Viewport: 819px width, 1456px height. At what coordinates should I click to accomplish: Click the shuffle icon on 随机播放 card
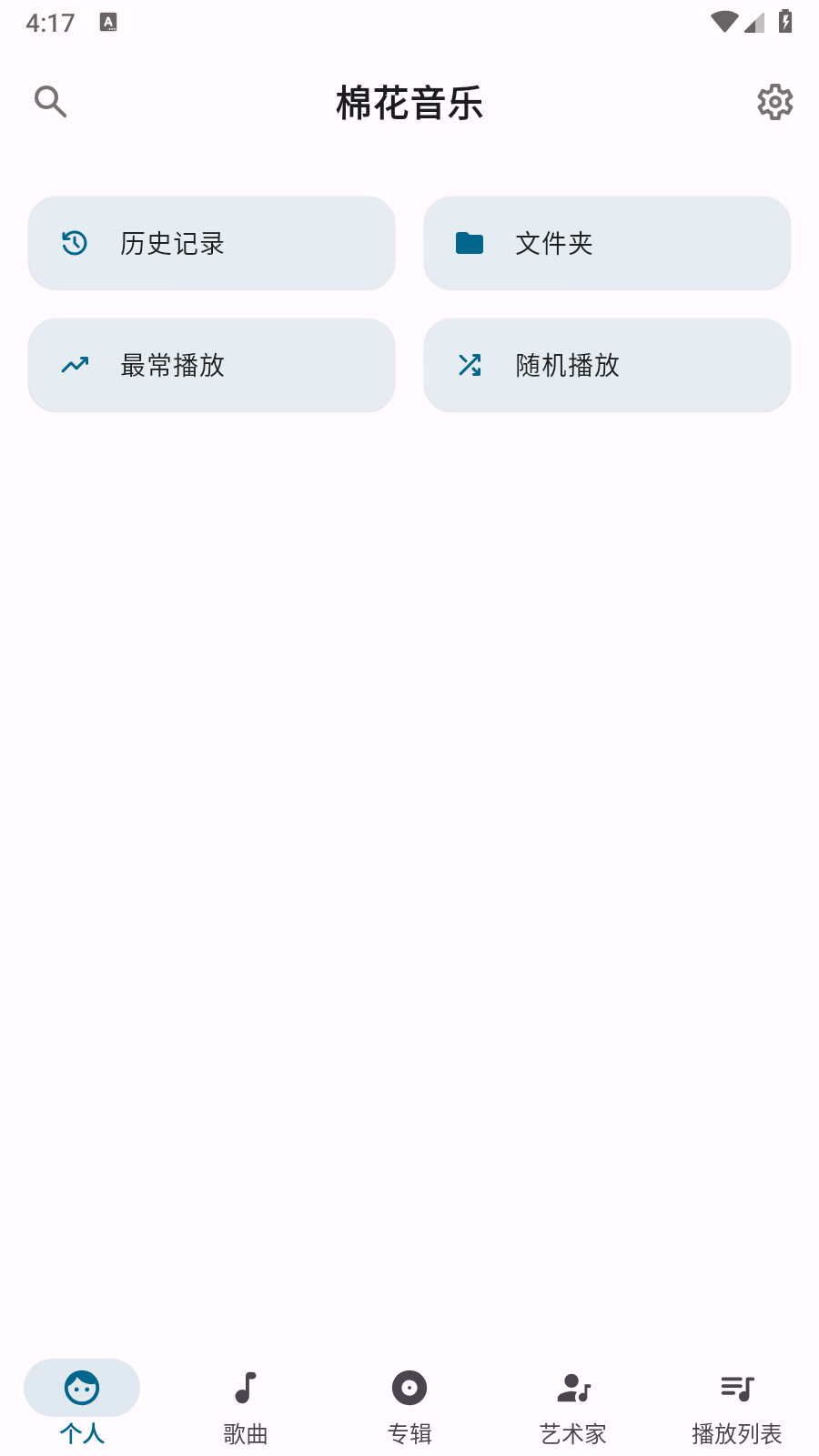470,365
